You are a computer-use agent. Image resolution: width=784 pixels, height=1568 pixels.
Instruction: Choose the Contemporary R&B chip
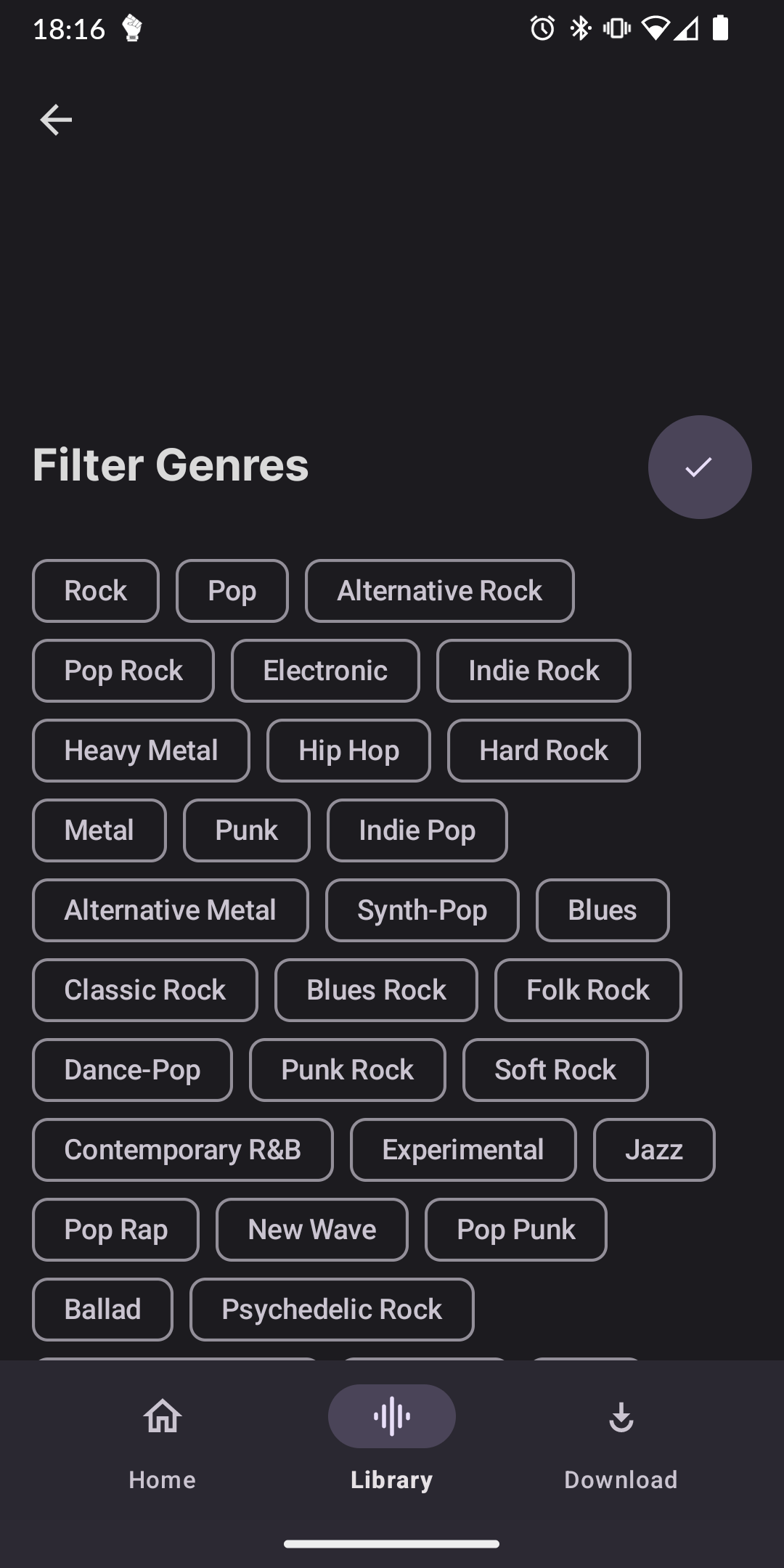(182, 1150)
